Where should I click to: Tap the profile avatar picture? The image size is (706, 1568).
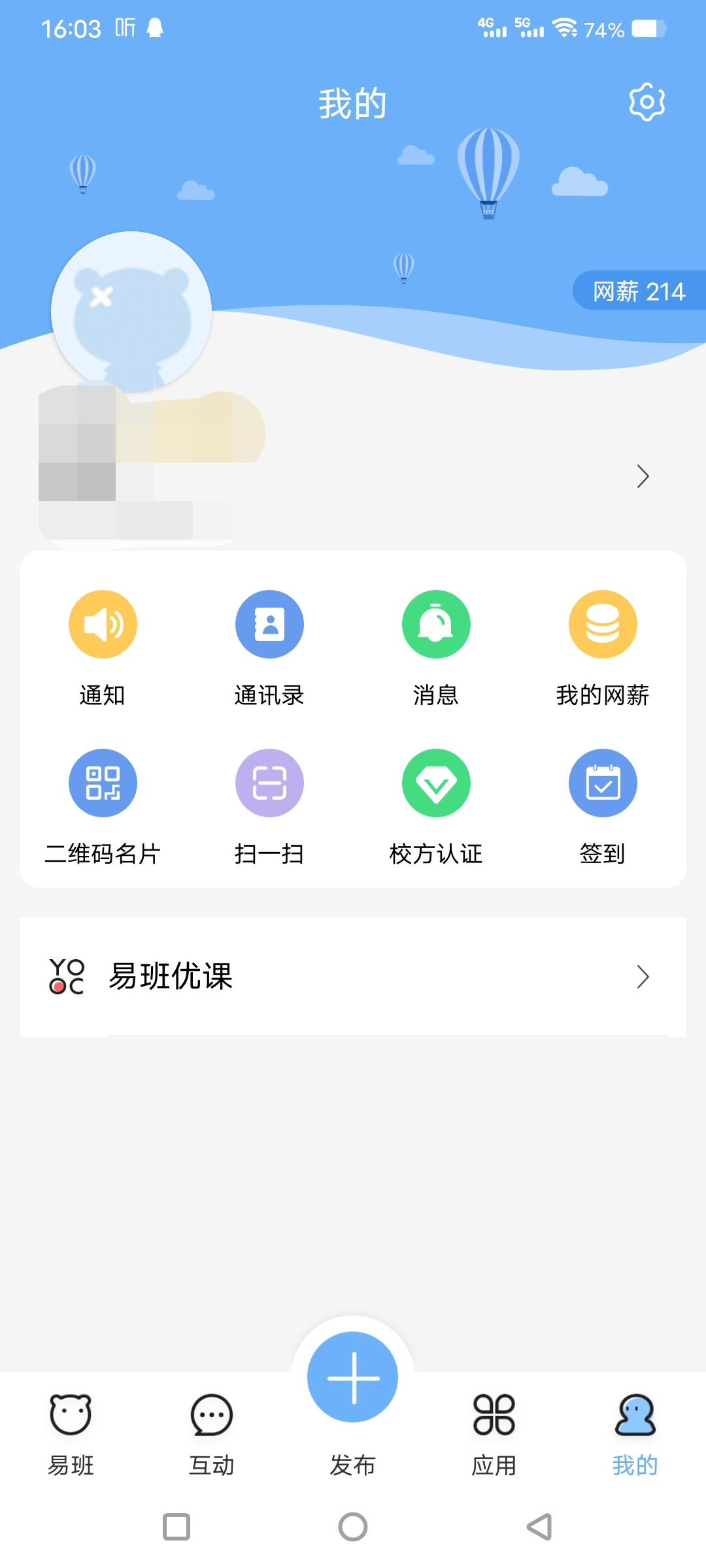click(x=131, y=312)
